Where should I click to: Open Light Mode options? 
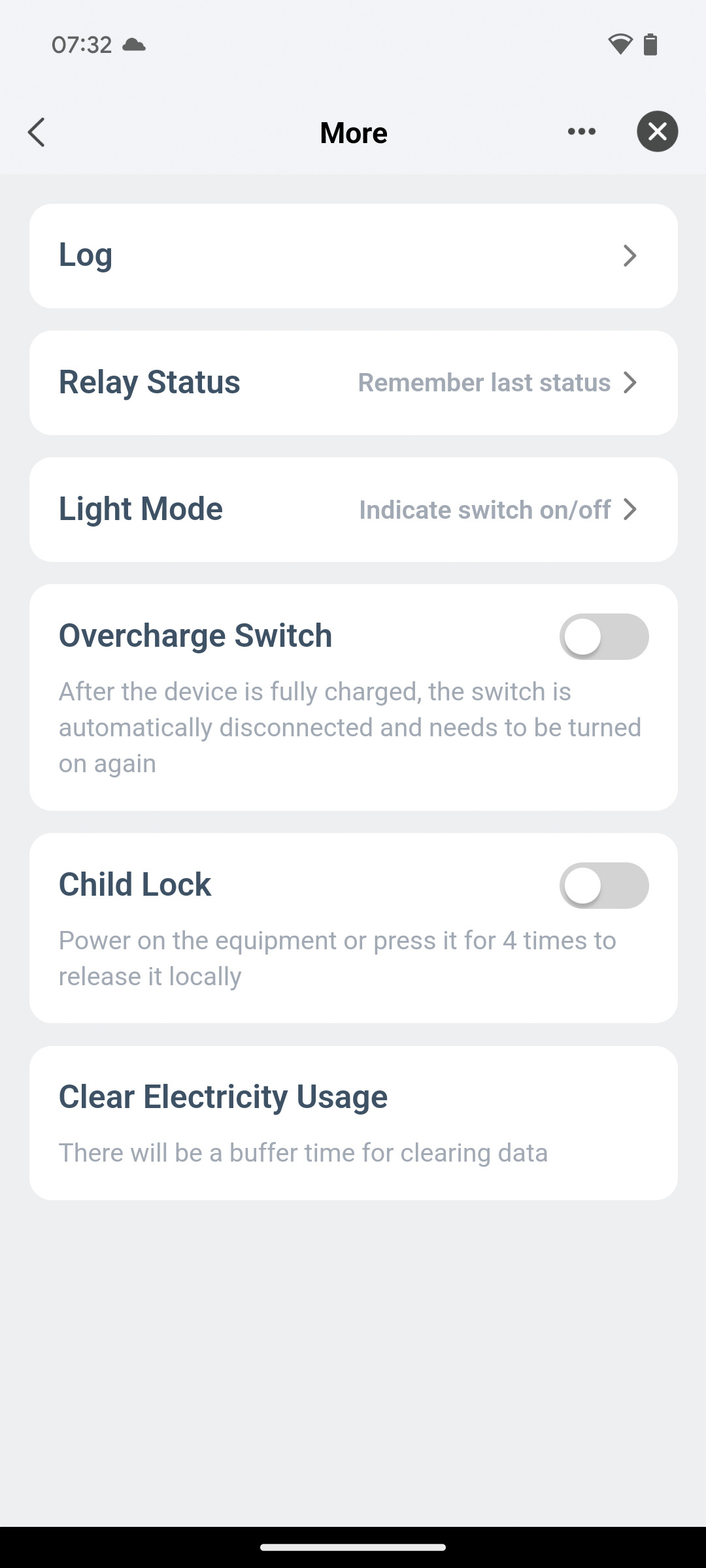point(353,510)
